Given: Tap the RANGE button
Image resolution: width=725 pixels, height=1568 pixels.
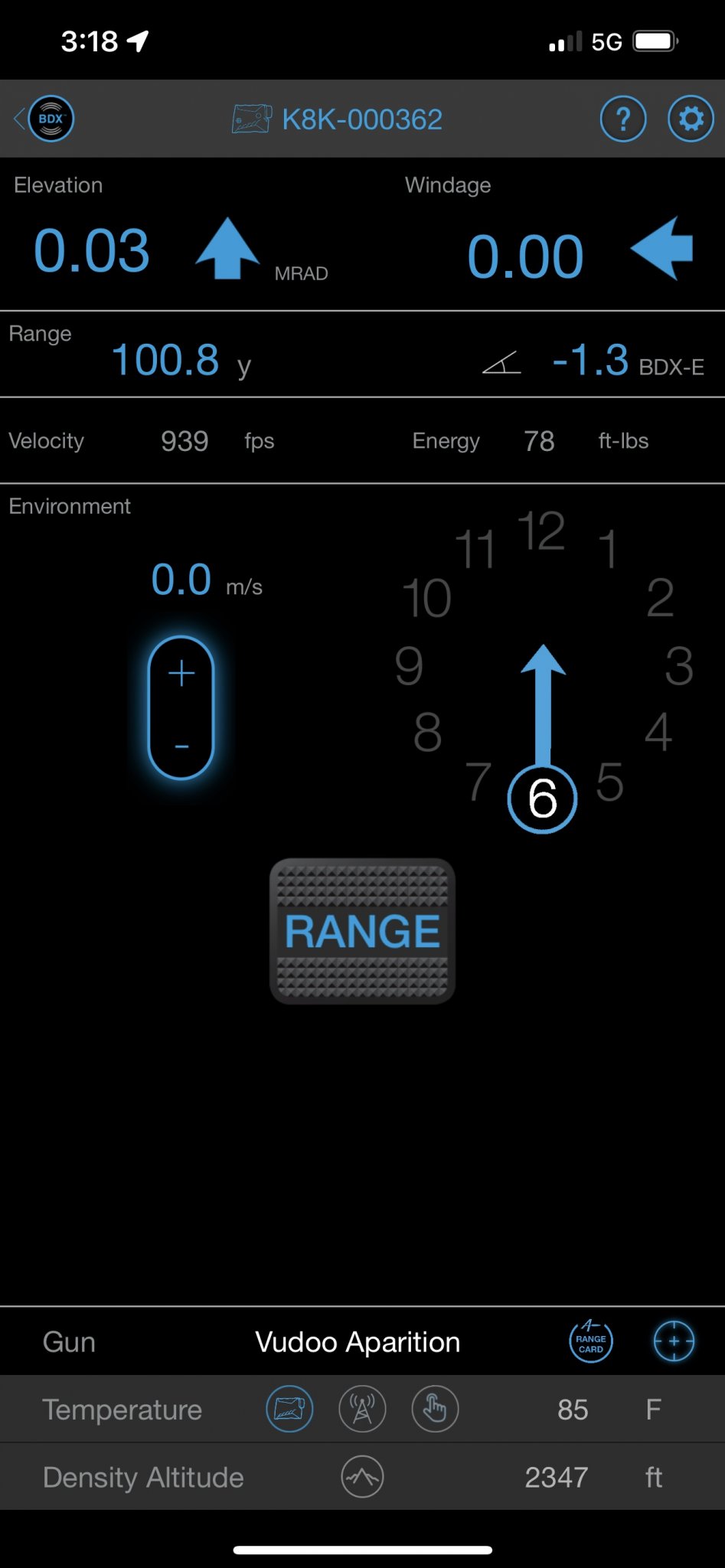Looking at the screenshot, I should tap(362, 930).
